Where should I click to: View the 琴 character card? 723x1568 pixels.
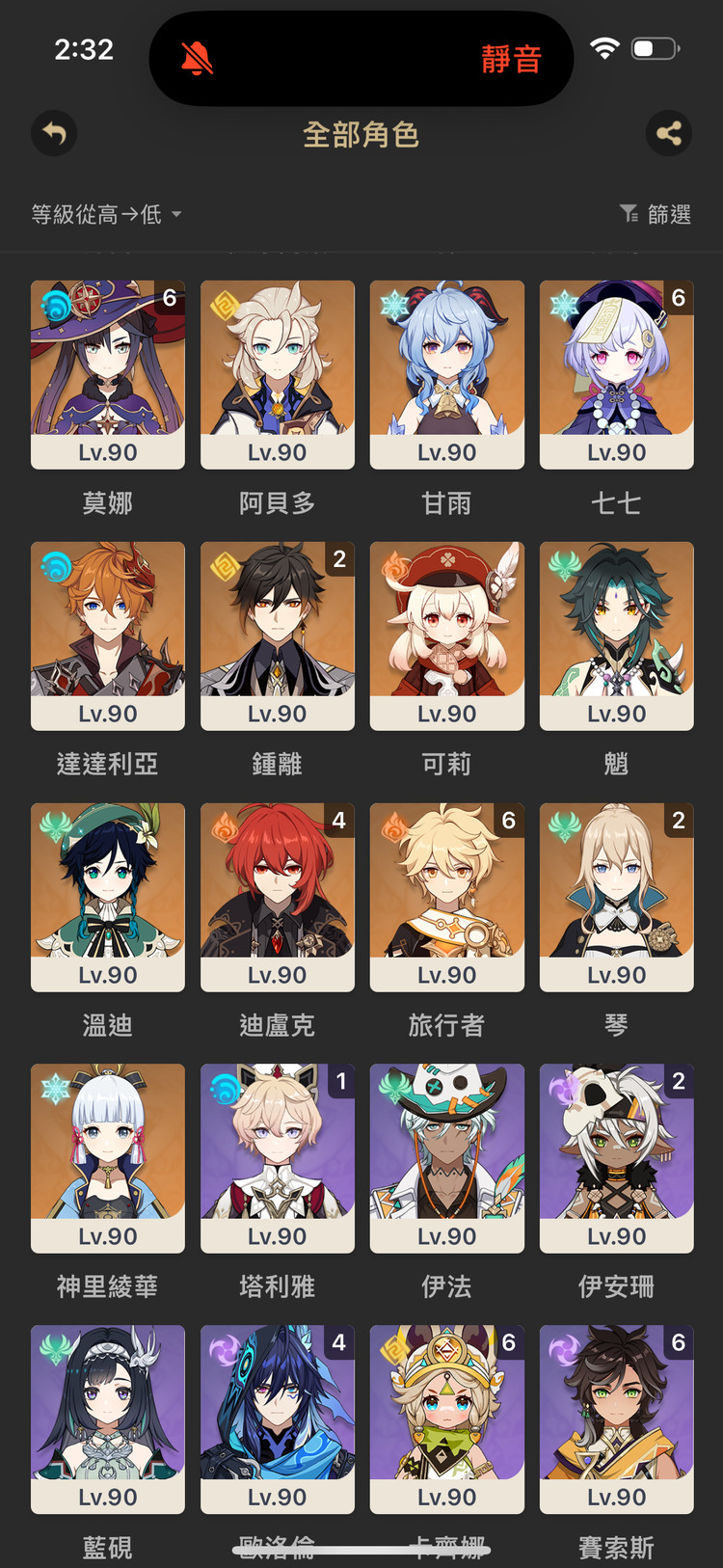tap(617, 897)
